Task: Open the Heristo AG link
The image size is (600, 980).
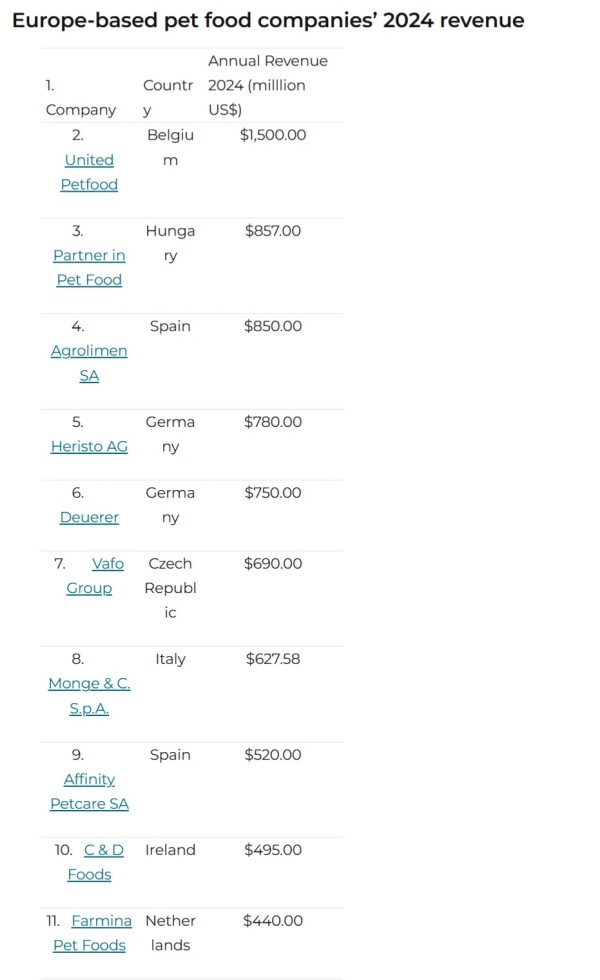Action: [89, 446]
